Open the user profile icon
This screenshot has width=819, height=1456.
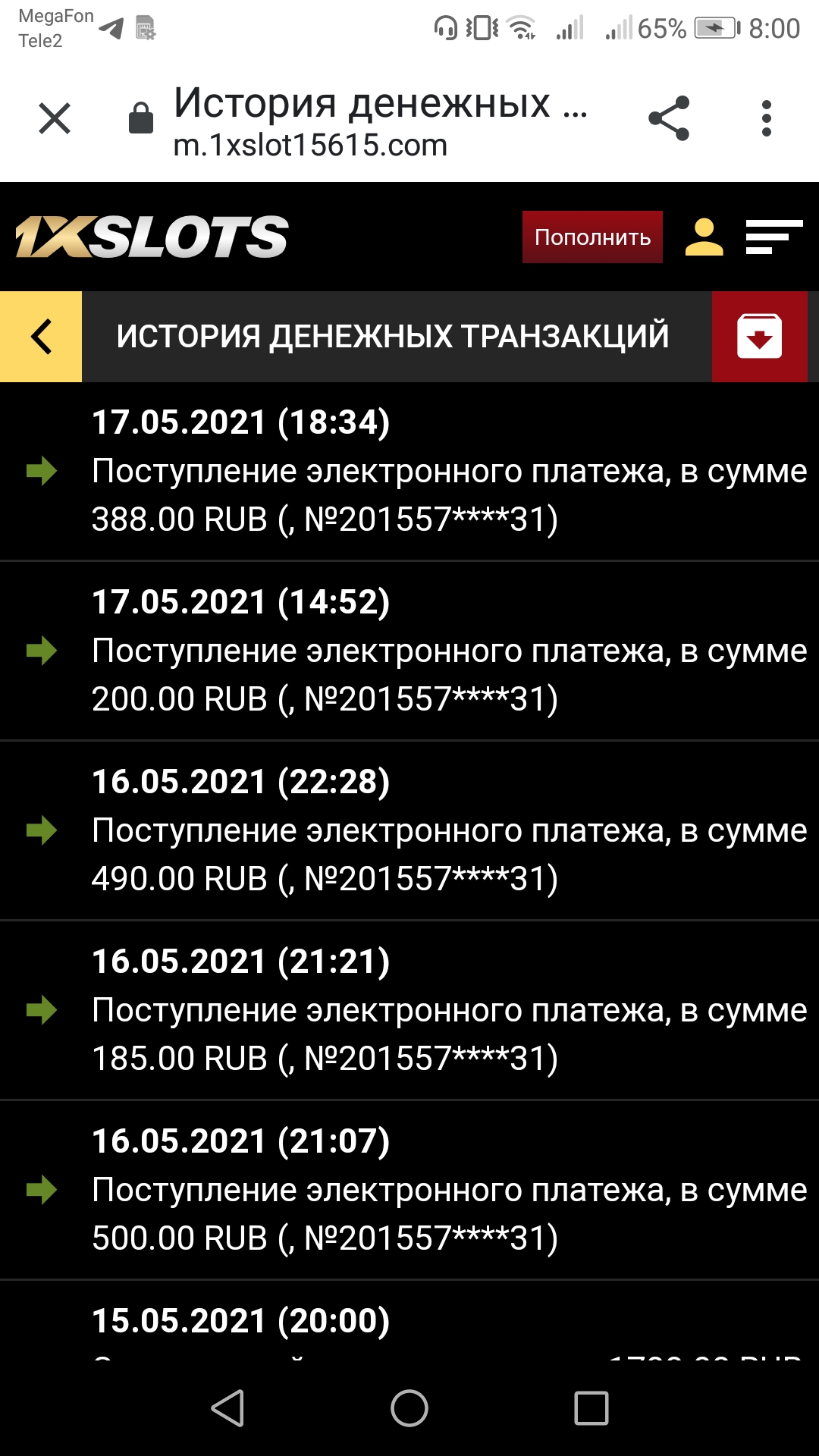[x=704, y=237]
